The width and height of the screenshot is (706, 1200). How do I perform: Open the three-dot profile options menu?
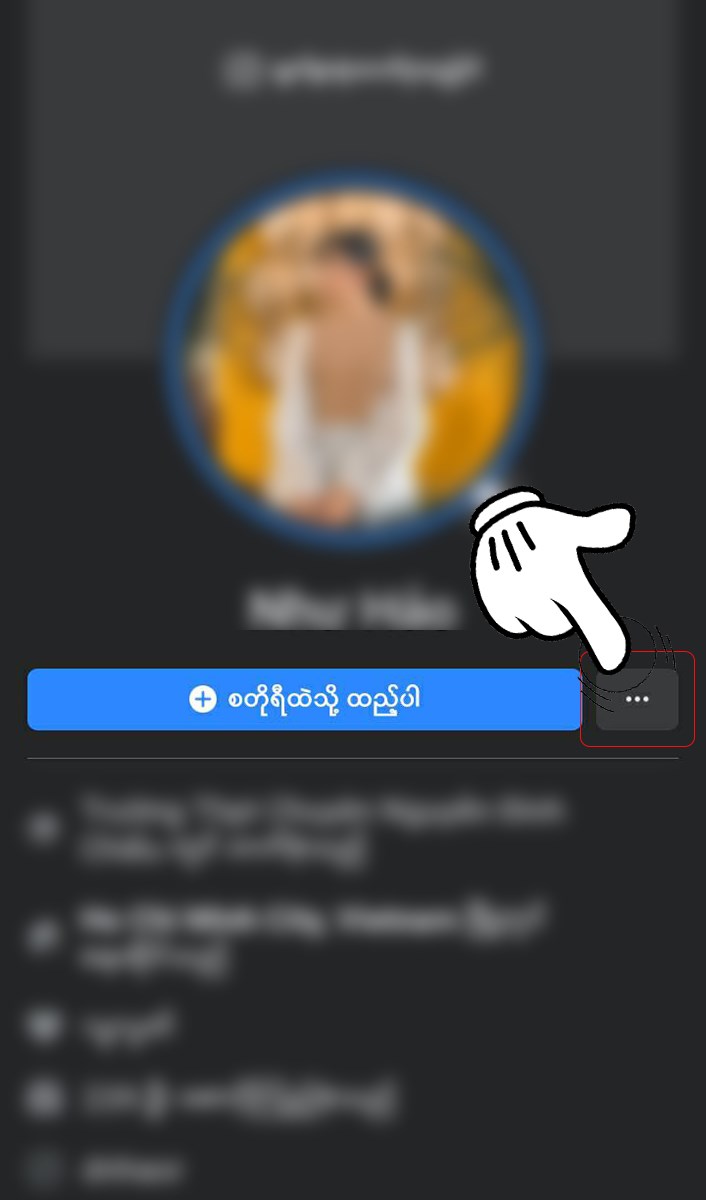pyautogui.click(x=637, y=700)
